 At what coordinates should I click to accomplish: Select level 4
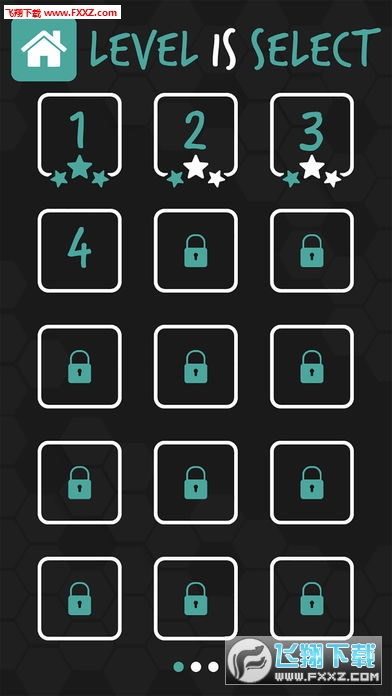tap(79, 251)
